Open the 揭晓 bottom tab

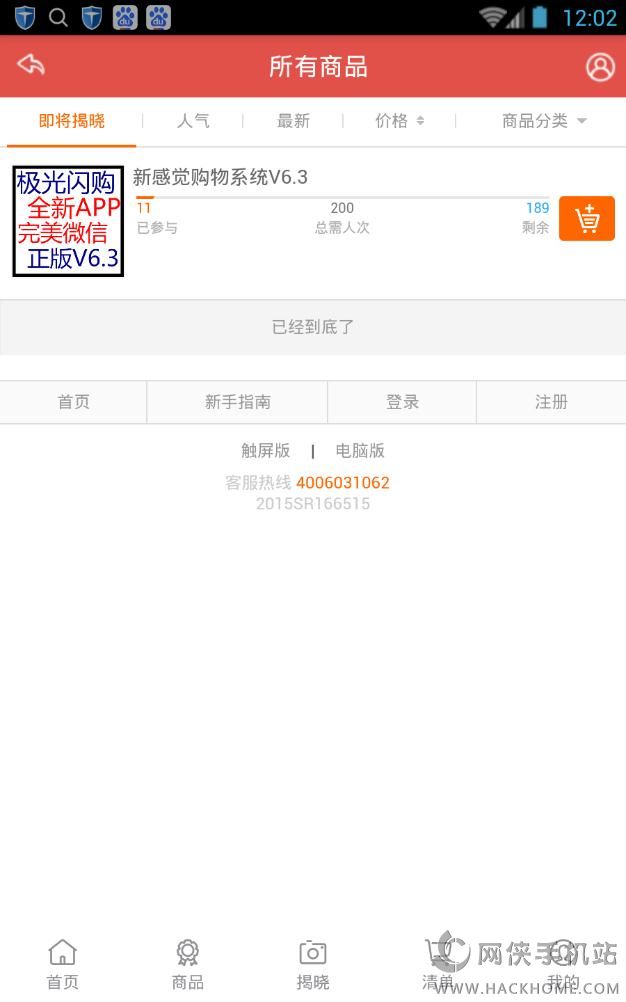click(313, 964)
